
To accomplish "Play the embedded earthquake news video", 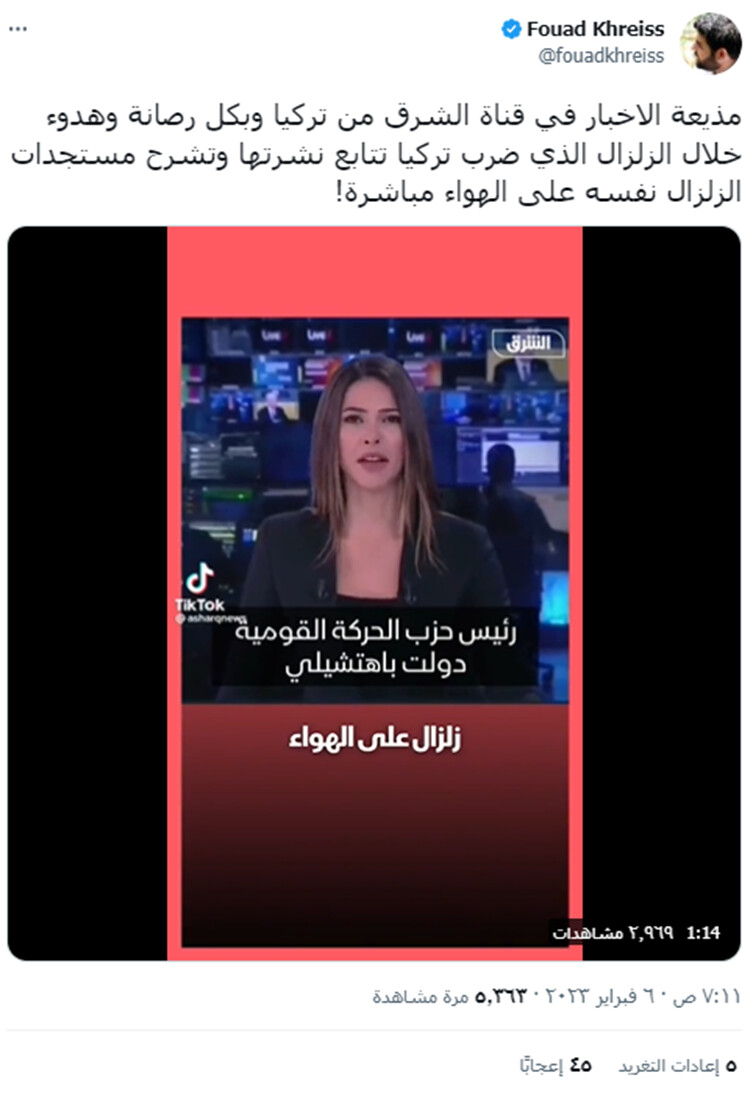I will point(374,592).
